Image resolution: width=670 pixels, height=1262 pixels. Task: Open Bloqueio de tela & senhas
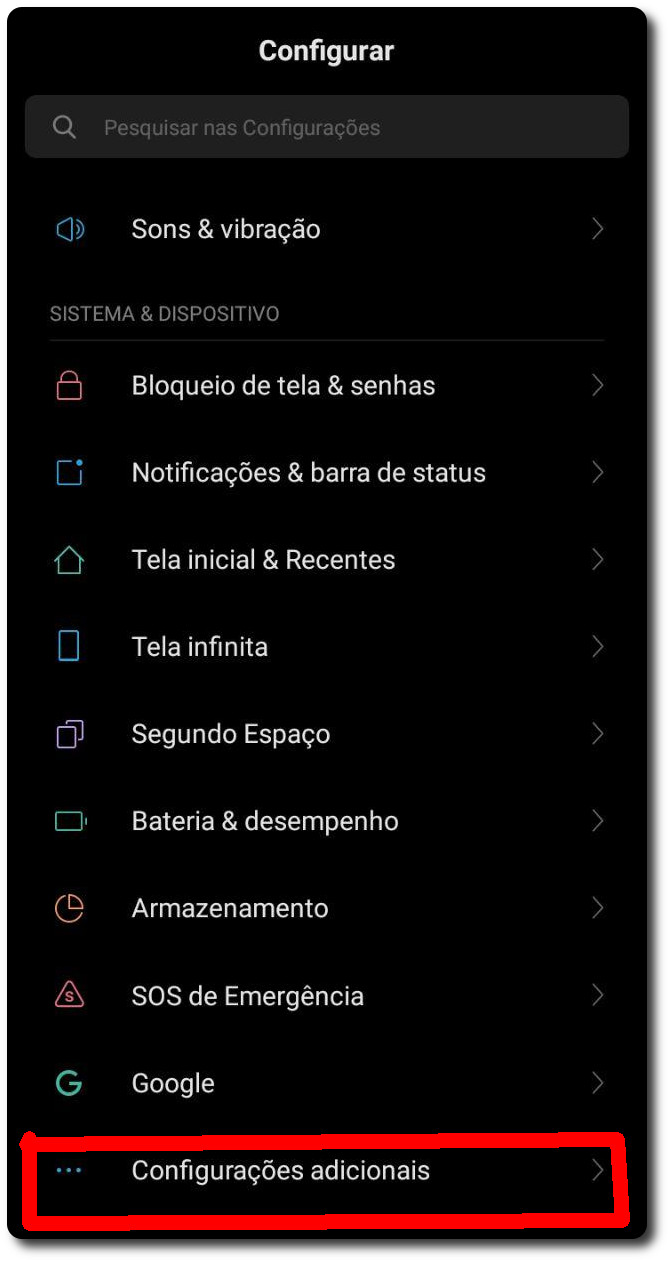pyautogui.click(x=326, y=385)
